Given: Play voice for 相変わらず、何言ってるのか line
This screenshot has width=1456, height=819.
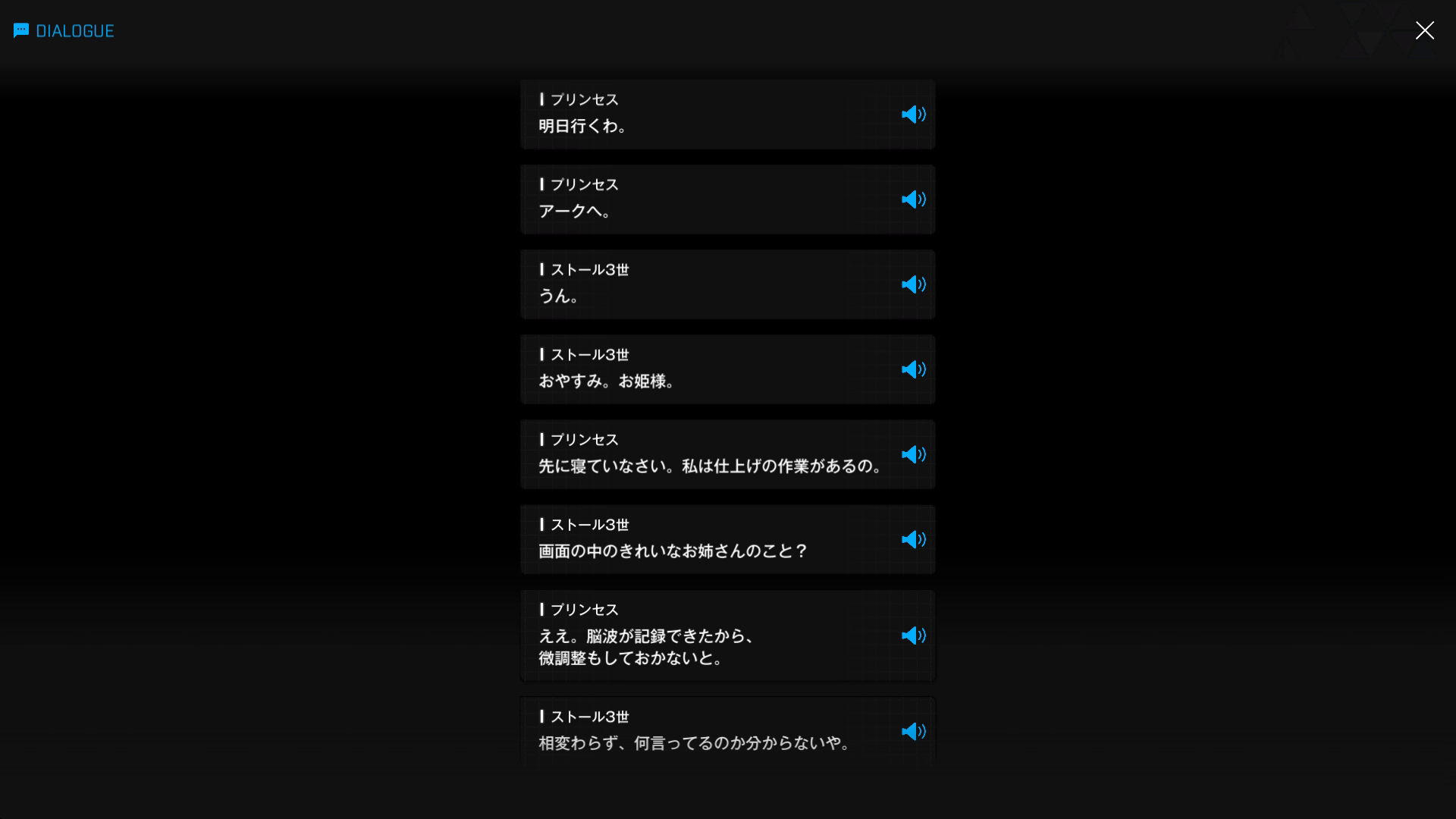Looking at the screenshot, I should (913, 731).
